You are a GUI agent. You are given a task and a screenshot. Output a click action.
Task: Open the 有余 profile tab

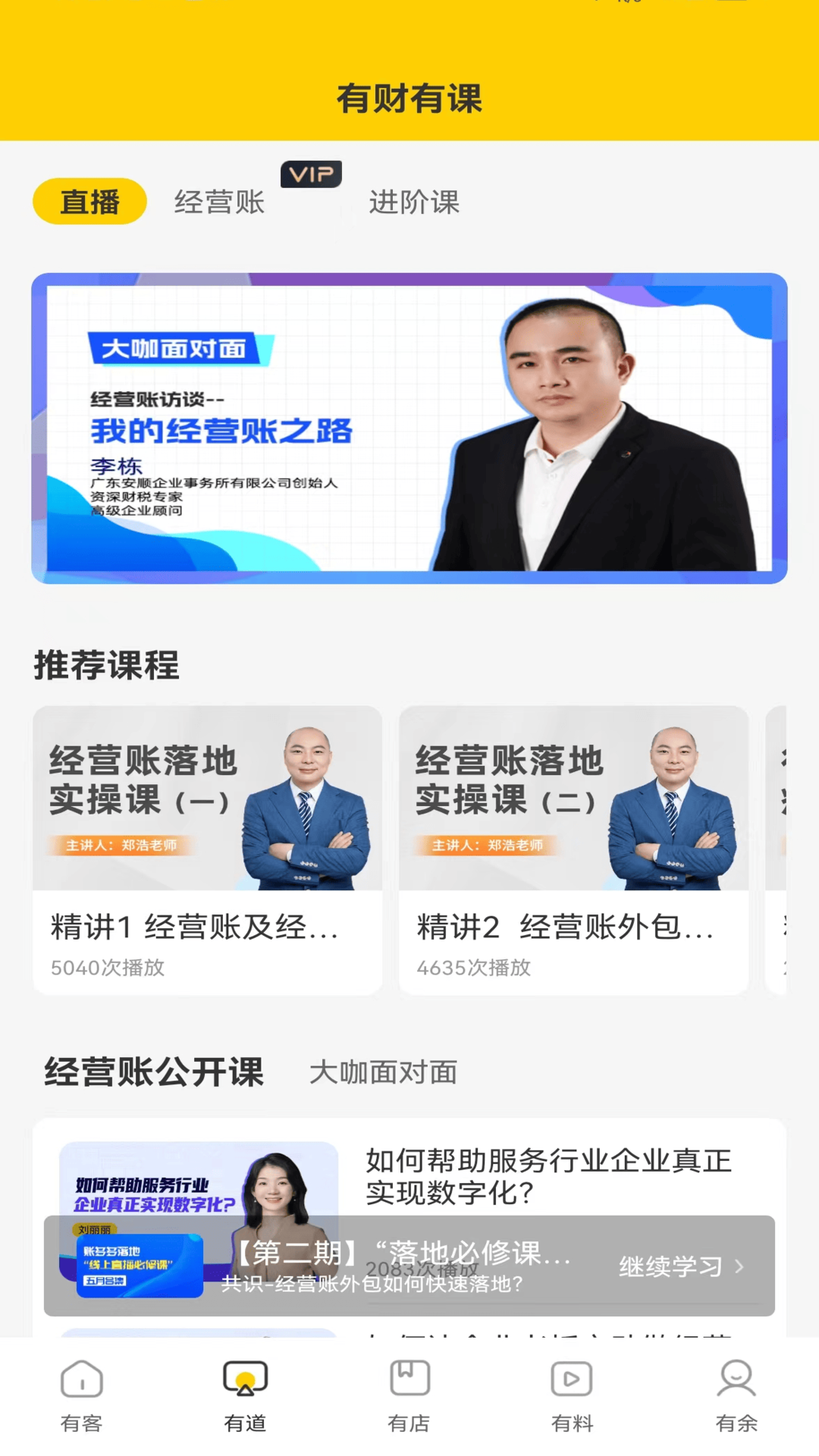click(x=736, y=1395)
